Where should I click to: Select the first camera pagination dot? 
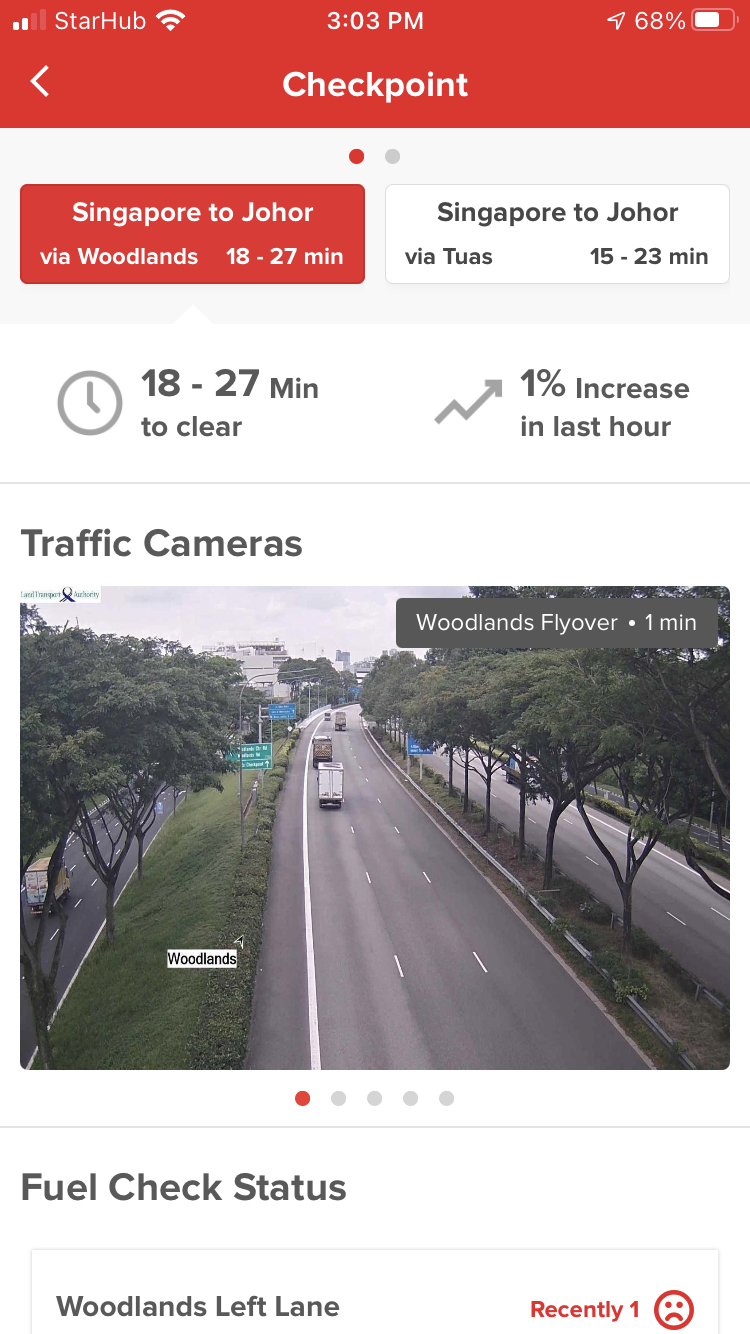(302, 1098)
